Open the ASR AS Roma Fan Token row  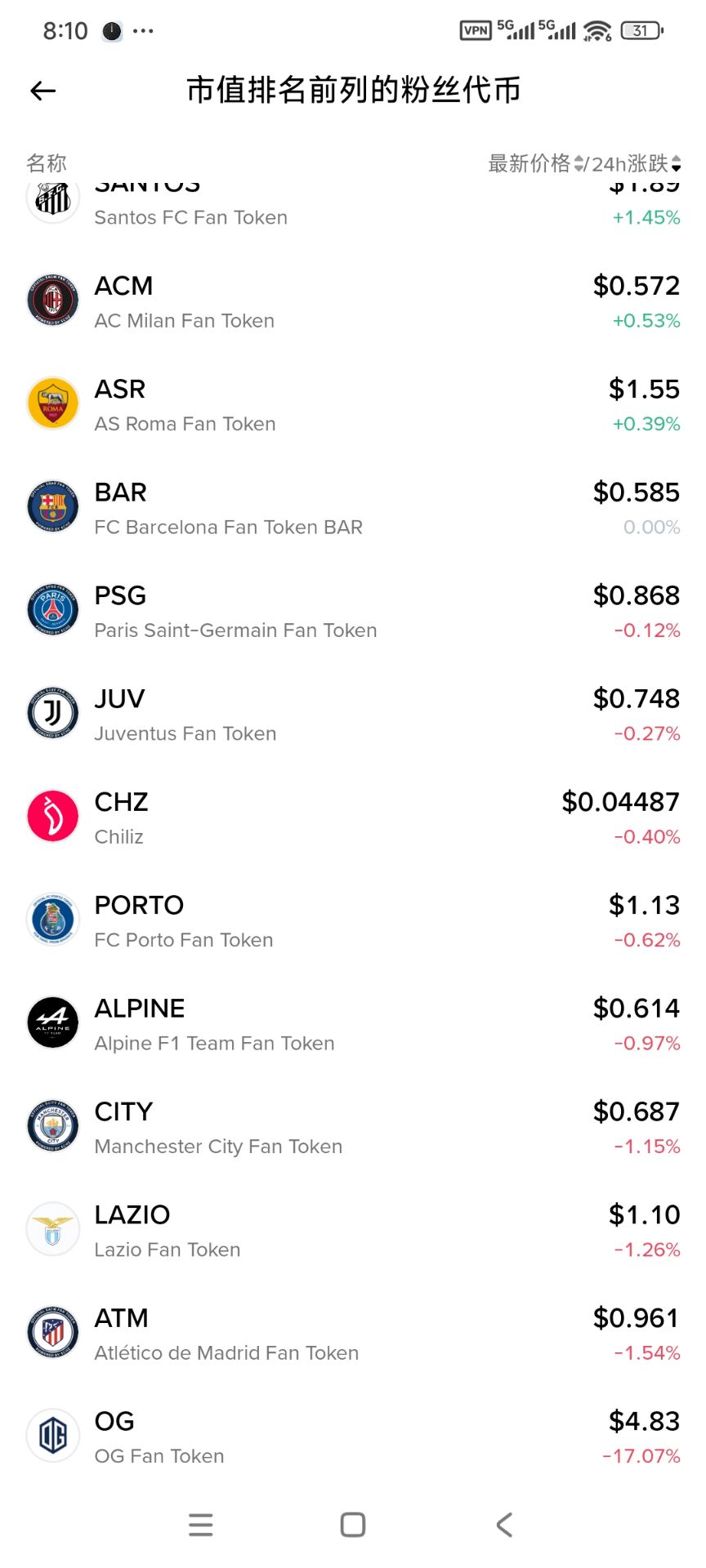(353, 405)
